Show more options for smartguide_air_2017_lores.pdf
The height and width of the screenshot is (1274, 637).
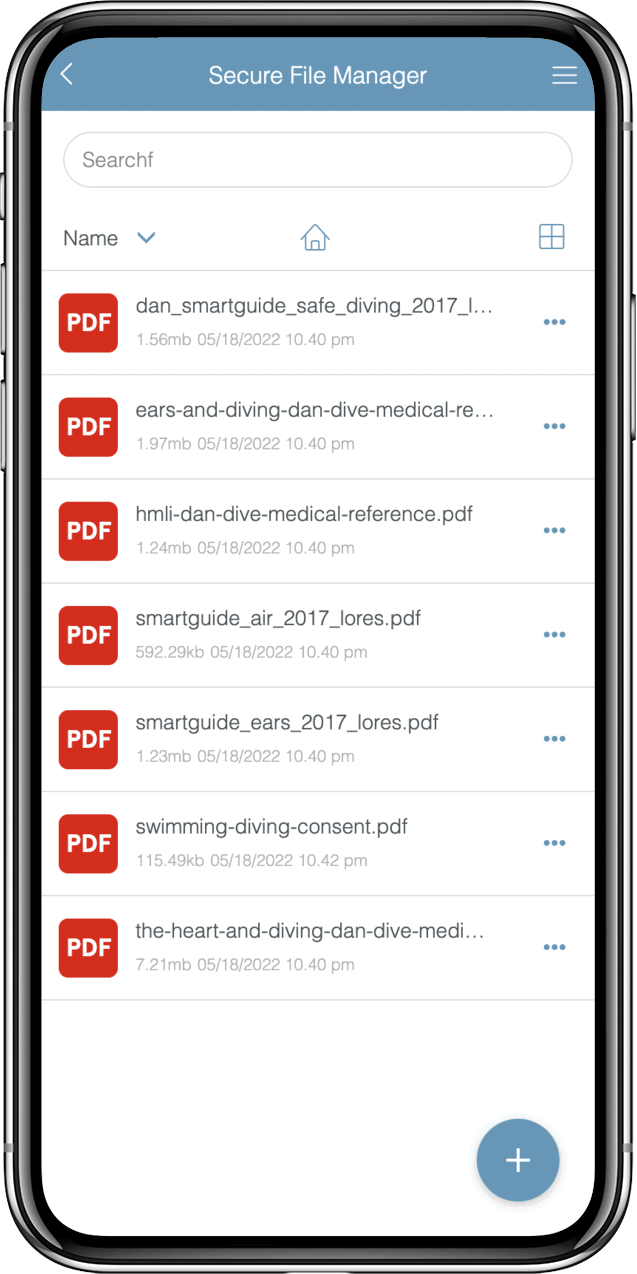pos(555,635)
